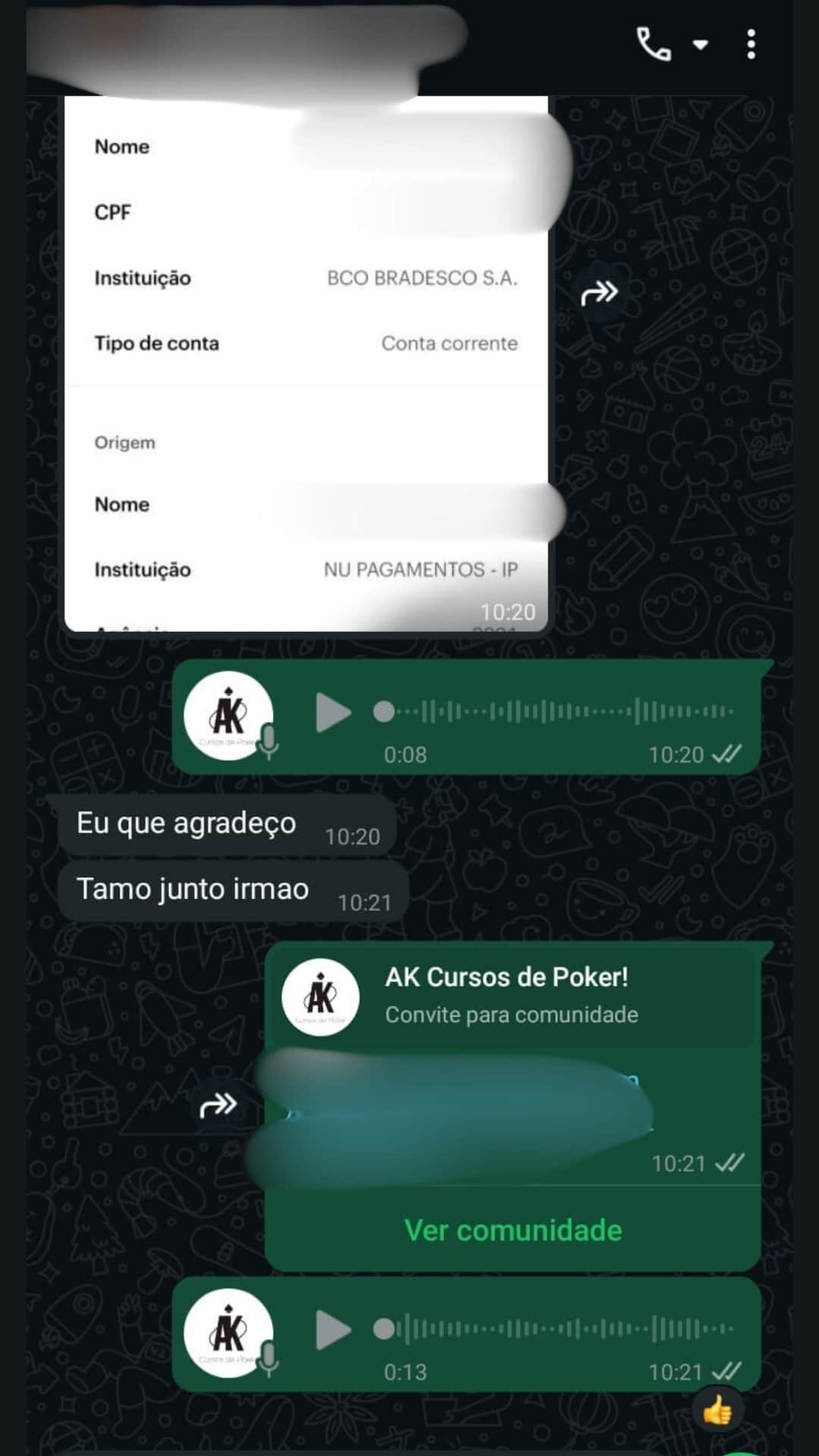Image resolution: width=819 pixels, height=1456 pixels.
Task: Start a voice call with this contact
Action: click(653, 44)
